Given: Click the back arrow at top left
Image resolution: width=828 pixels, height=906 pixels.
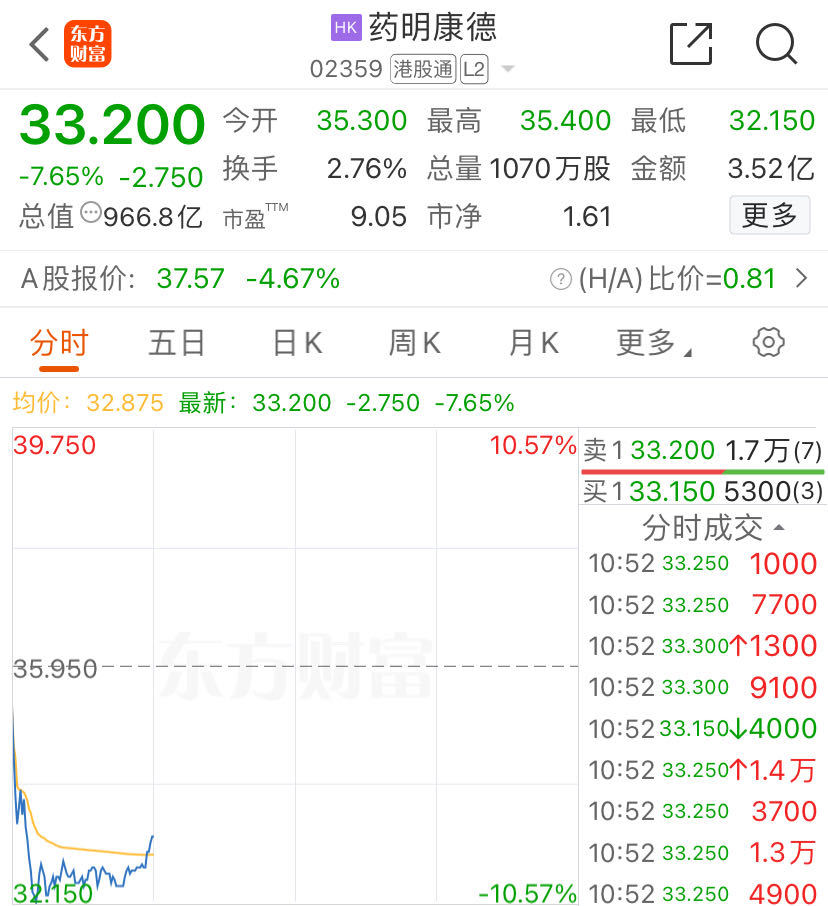Looking at the screenshot, I should pyautogui.click(x=38, y=44).
